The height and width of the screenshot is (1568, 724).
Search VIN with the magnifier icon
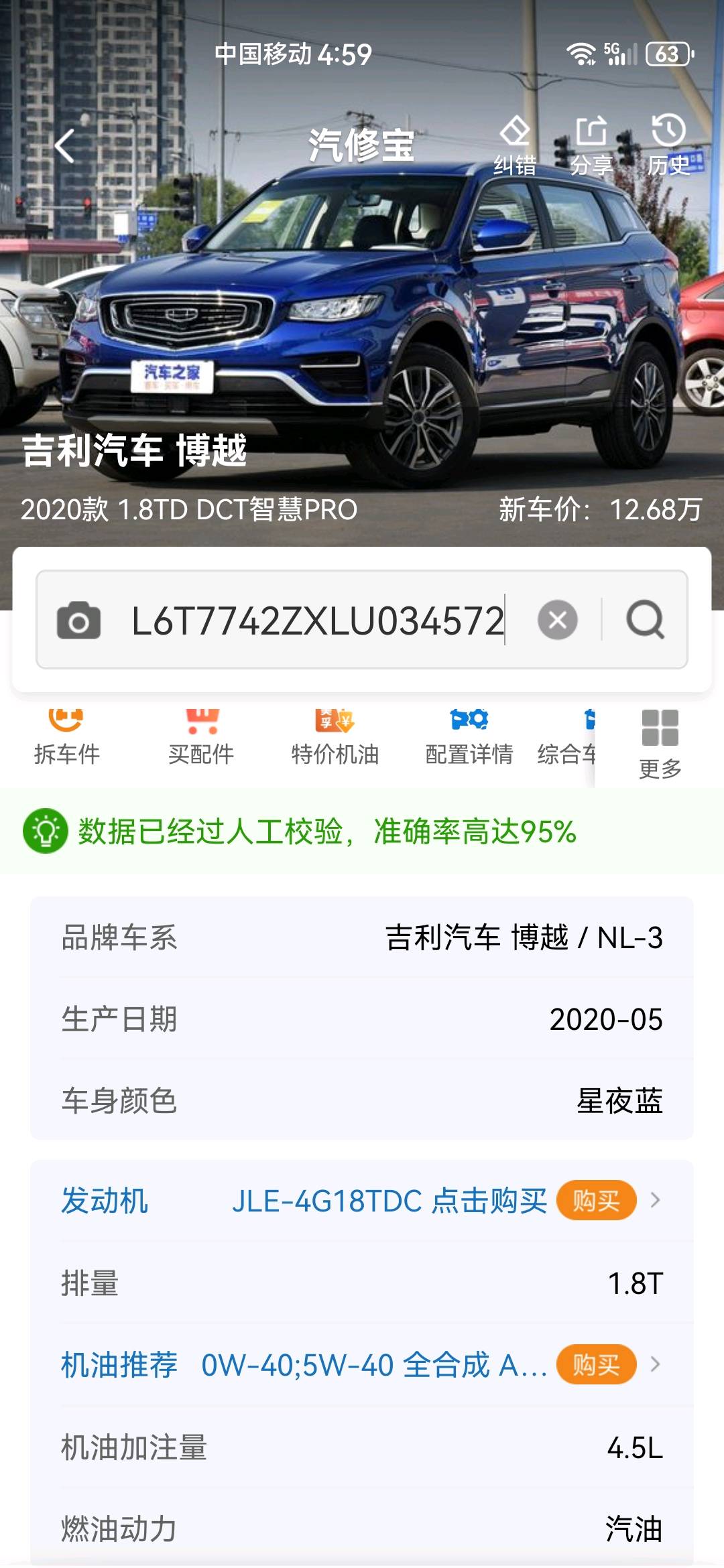[x=645, y=620]
